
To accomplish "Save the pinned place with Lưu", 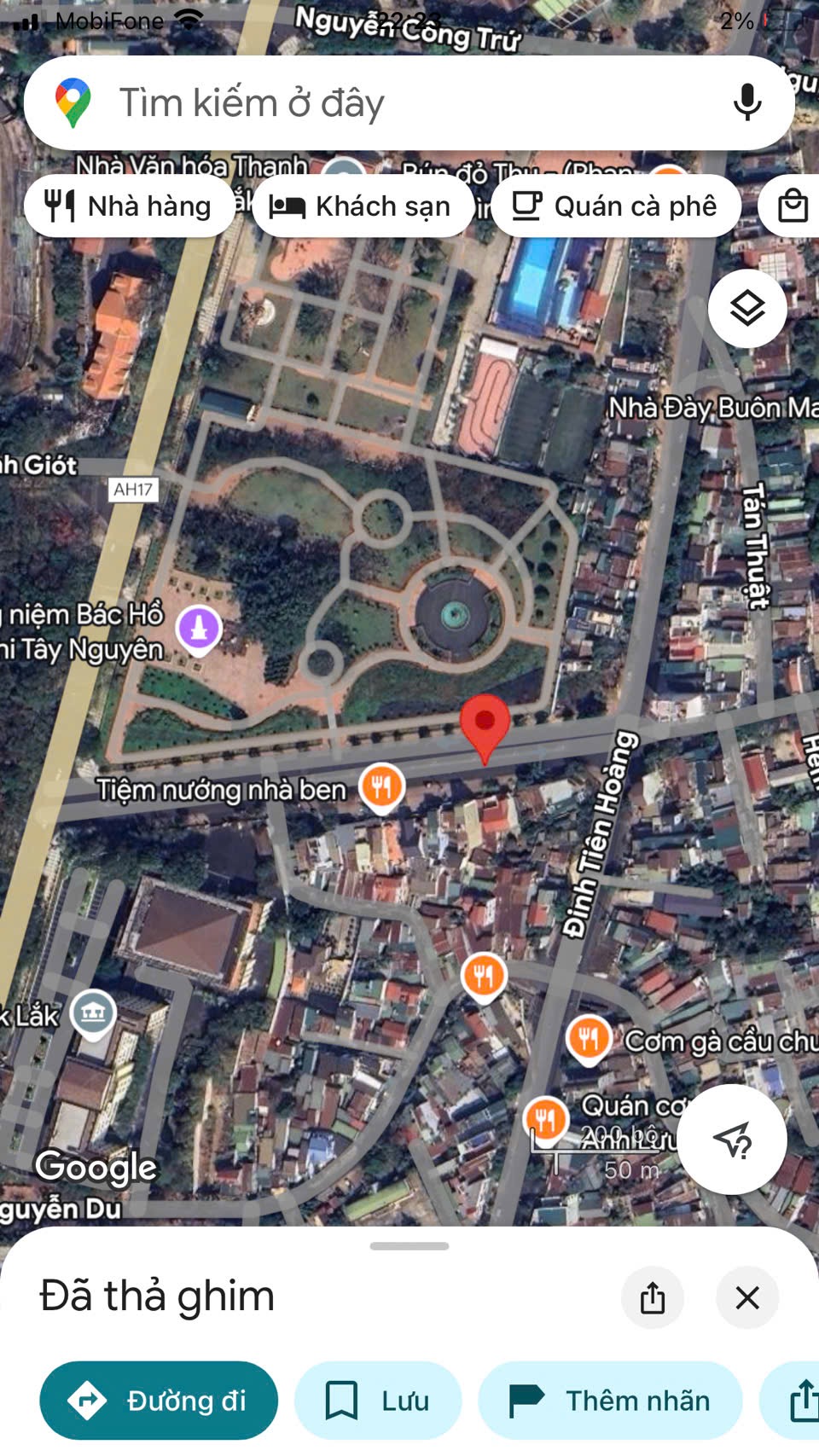I will pyautogui.click(x=378, y=1401).
